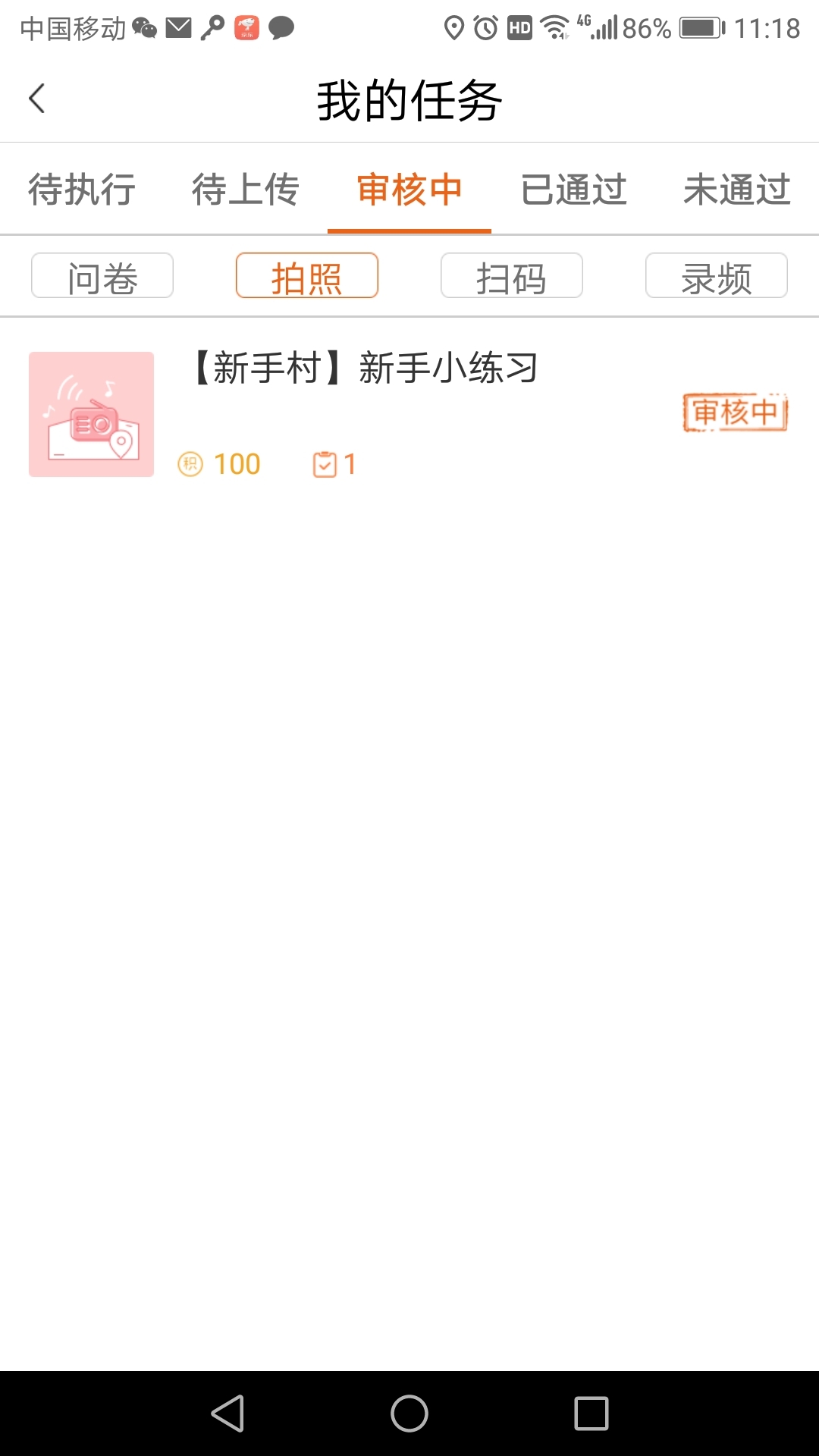This screenshot has width=819, height=1456.
Task: Select the 拍照 filter chip
Action: tap(307, 276)
